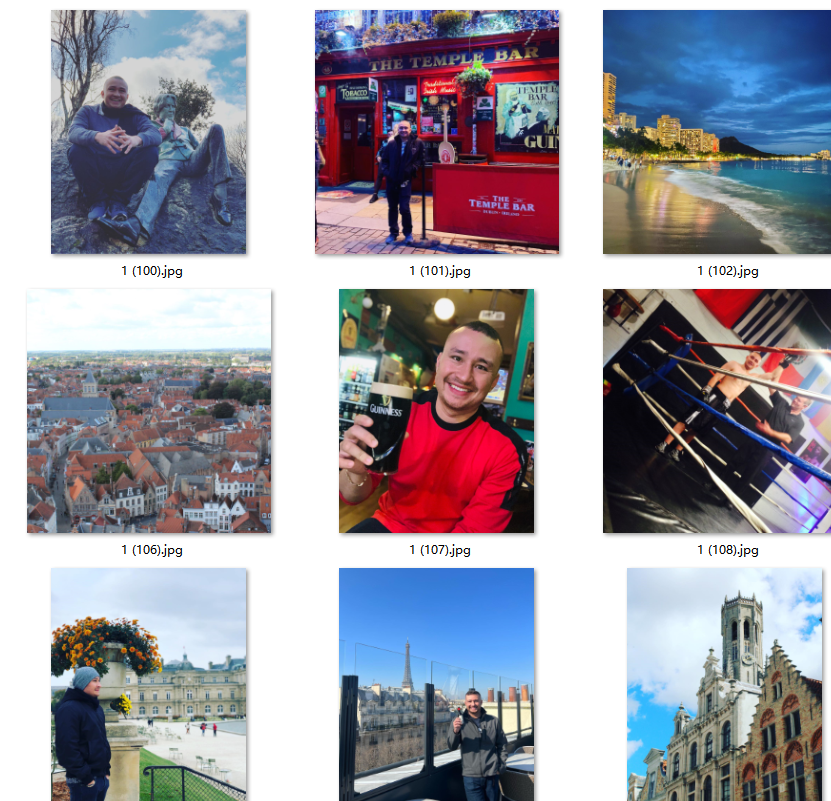Open the unlabeled photo of the belfry tower
The height and width of the screenshot is (801, 831).
coord(724,684)
